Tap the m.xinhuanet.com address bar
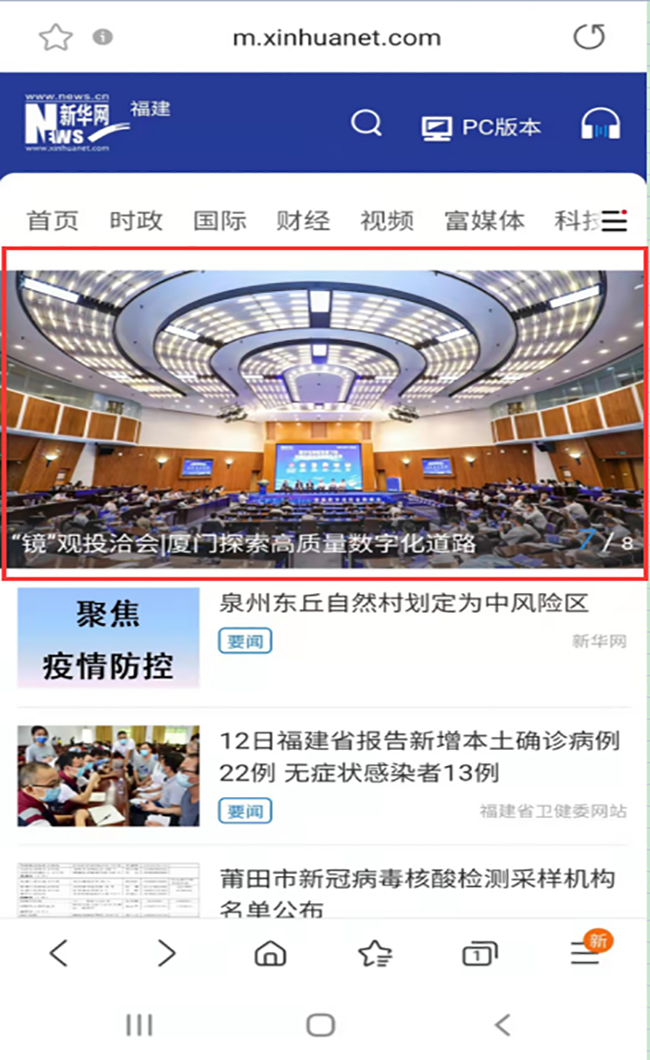This screenshot has height=1060, width=650. coord(336,38)
